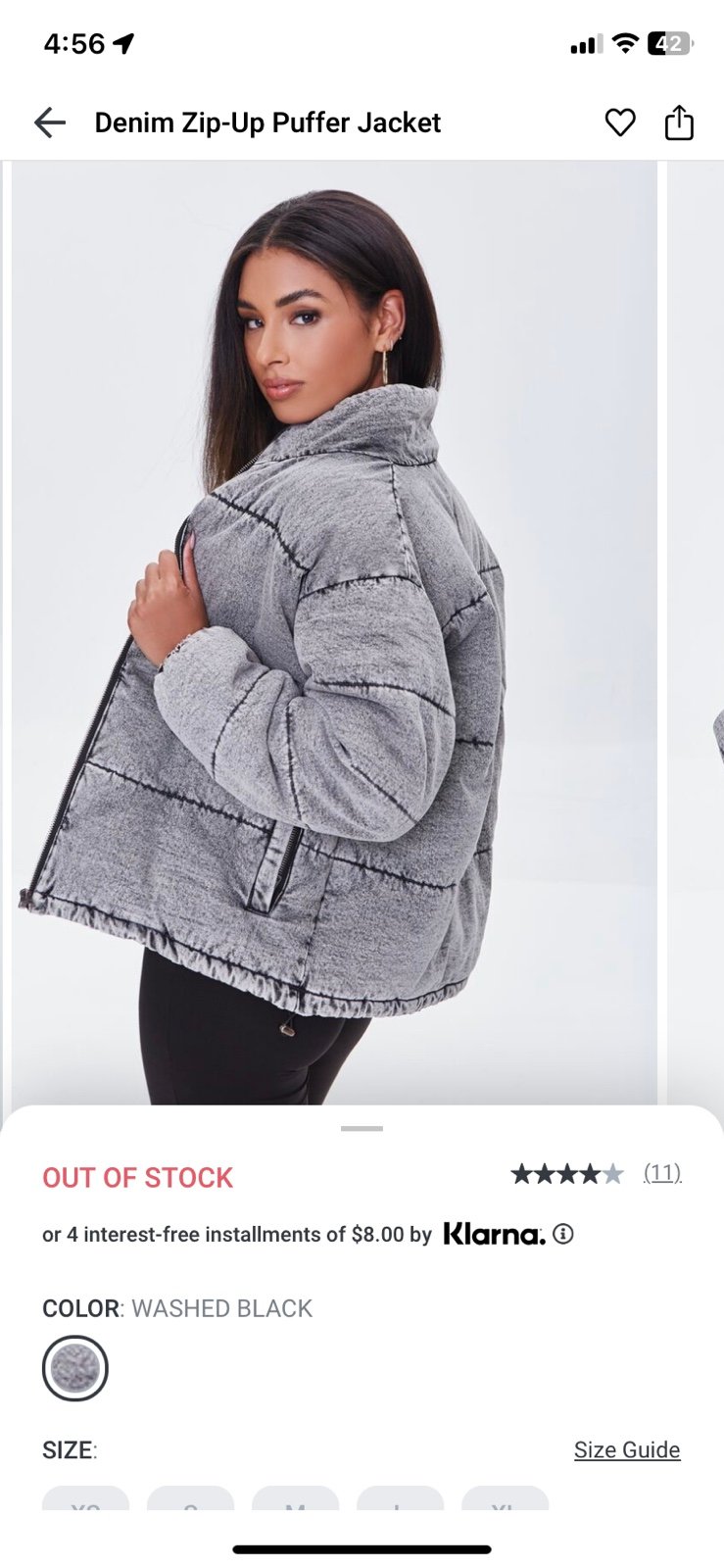Image resolution: width=724 pixels, height=1568 pixels.
Task: Go back using the arrow icon
Action: [50, 122]
